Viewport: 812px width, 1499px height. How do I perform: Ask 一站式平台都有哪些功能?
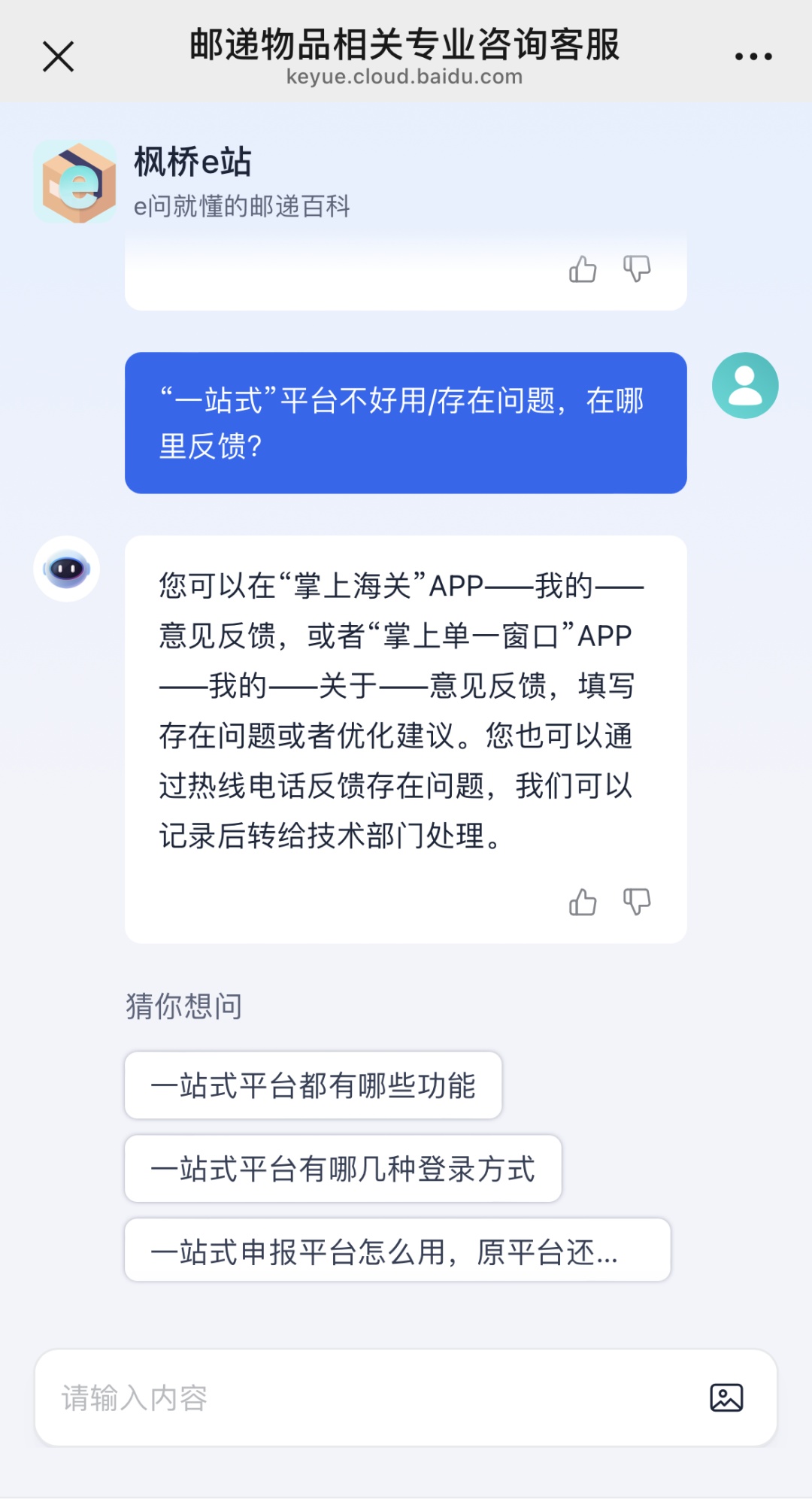(x=313, y=1085)
